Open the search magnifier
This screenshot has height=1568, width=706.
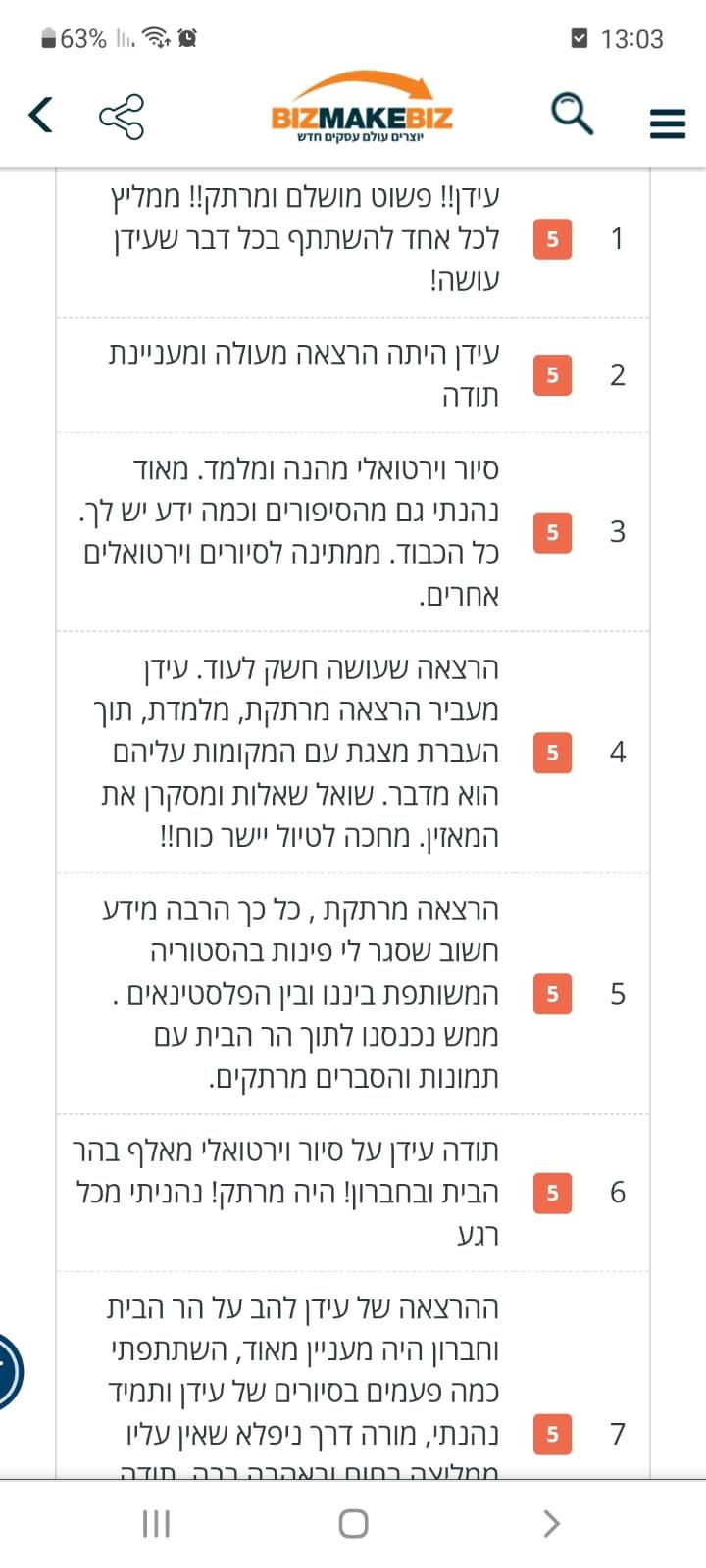(573, 114)
